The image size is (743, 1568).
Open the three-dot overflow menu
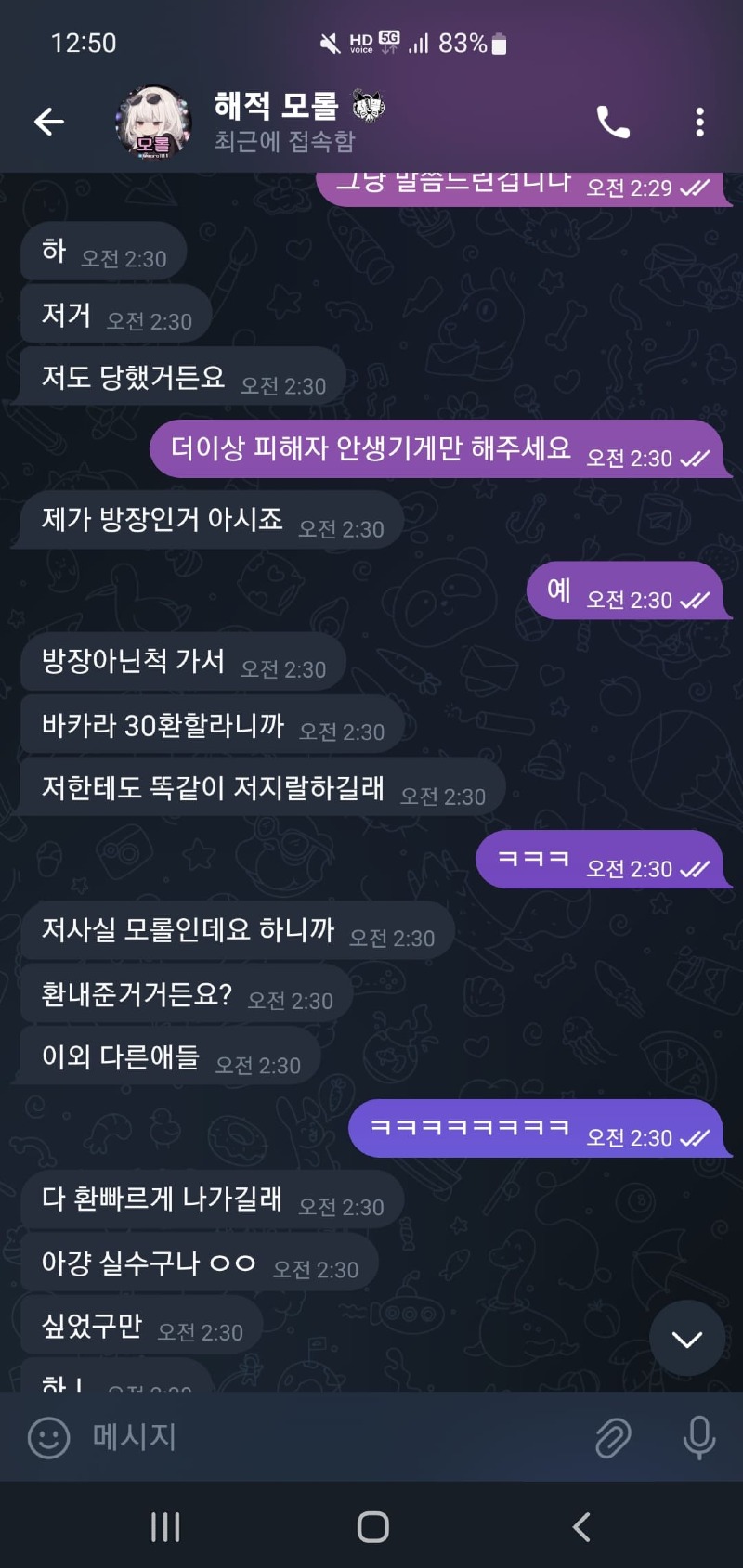[x=699, y=122]
